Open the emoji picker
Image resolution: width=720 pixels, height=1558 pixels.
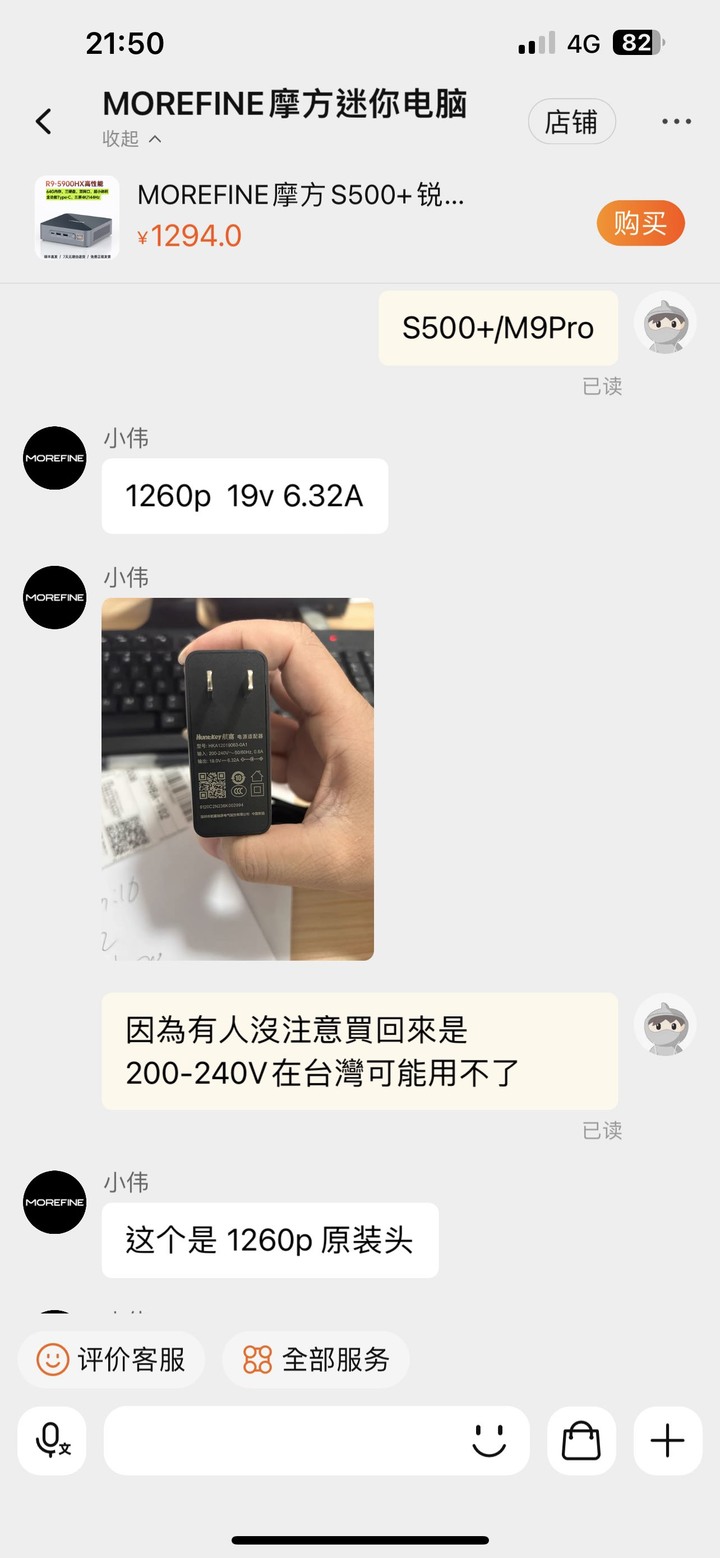[489, 1440]
